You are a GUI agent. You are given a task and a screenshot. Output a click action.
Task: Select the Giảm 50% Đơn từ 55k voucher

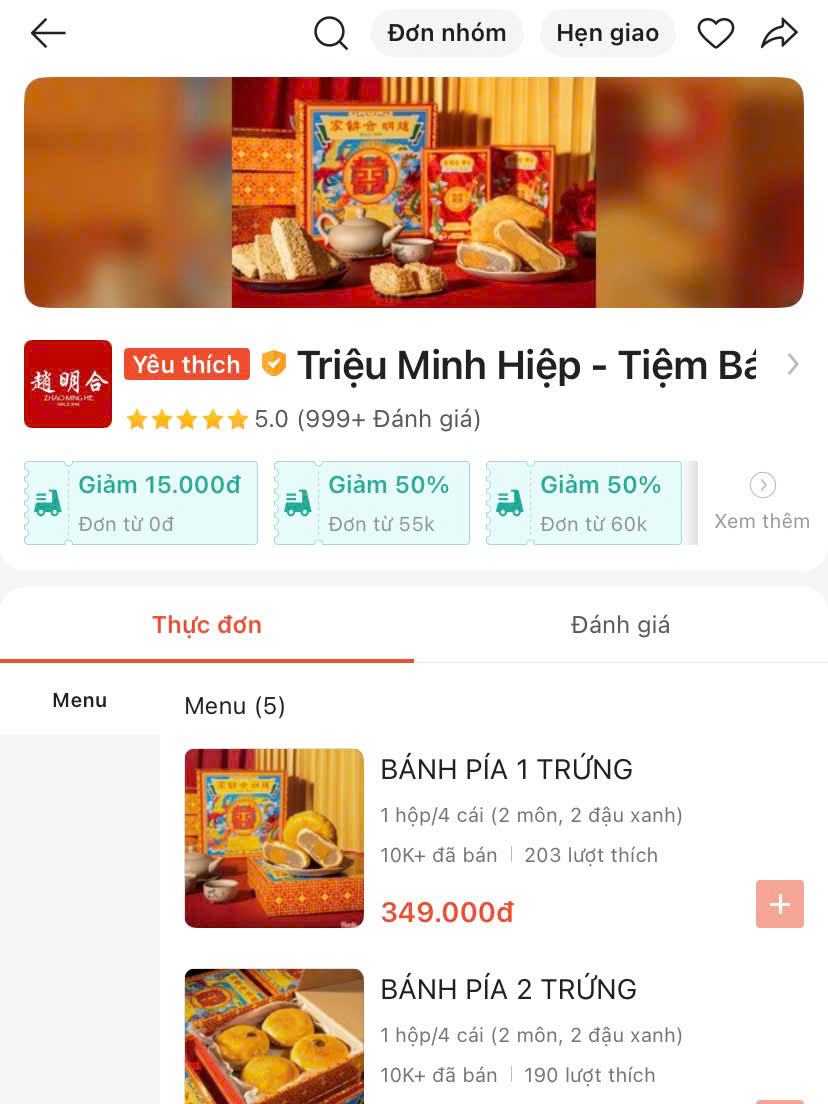click(372, 503)
